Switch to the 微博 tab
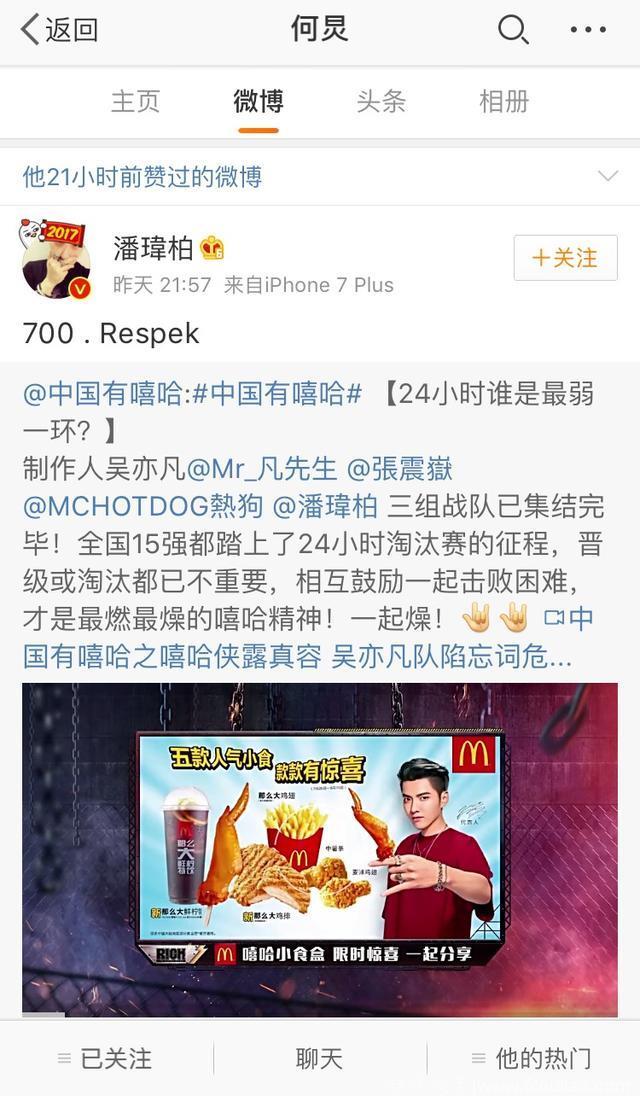640x1096 pixels. (x=258, y=101)
